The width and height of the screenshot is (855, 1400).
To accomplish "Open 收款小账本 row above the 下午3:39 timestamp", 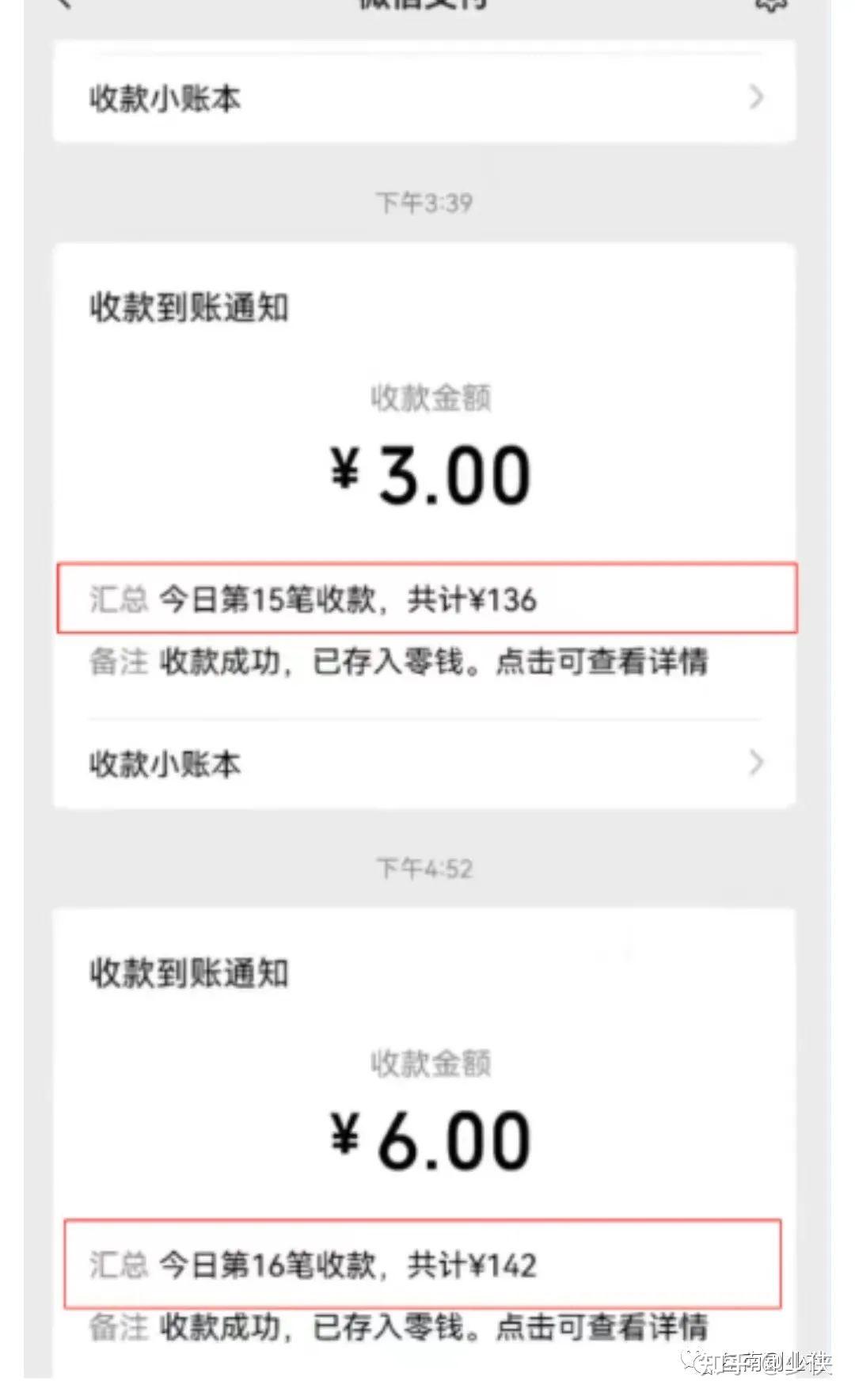I will pyautogui.click(x=425, y=98).
